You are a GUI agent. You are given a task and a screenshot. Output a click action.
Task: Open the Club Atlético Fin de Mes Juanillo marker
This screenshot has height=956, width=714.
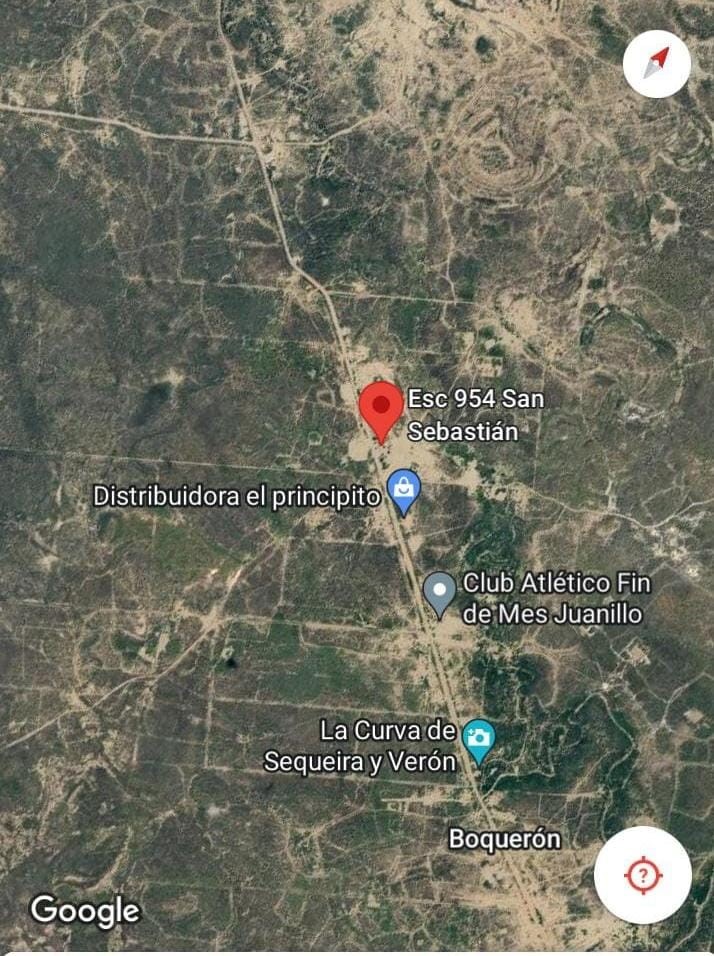point(440,591)
